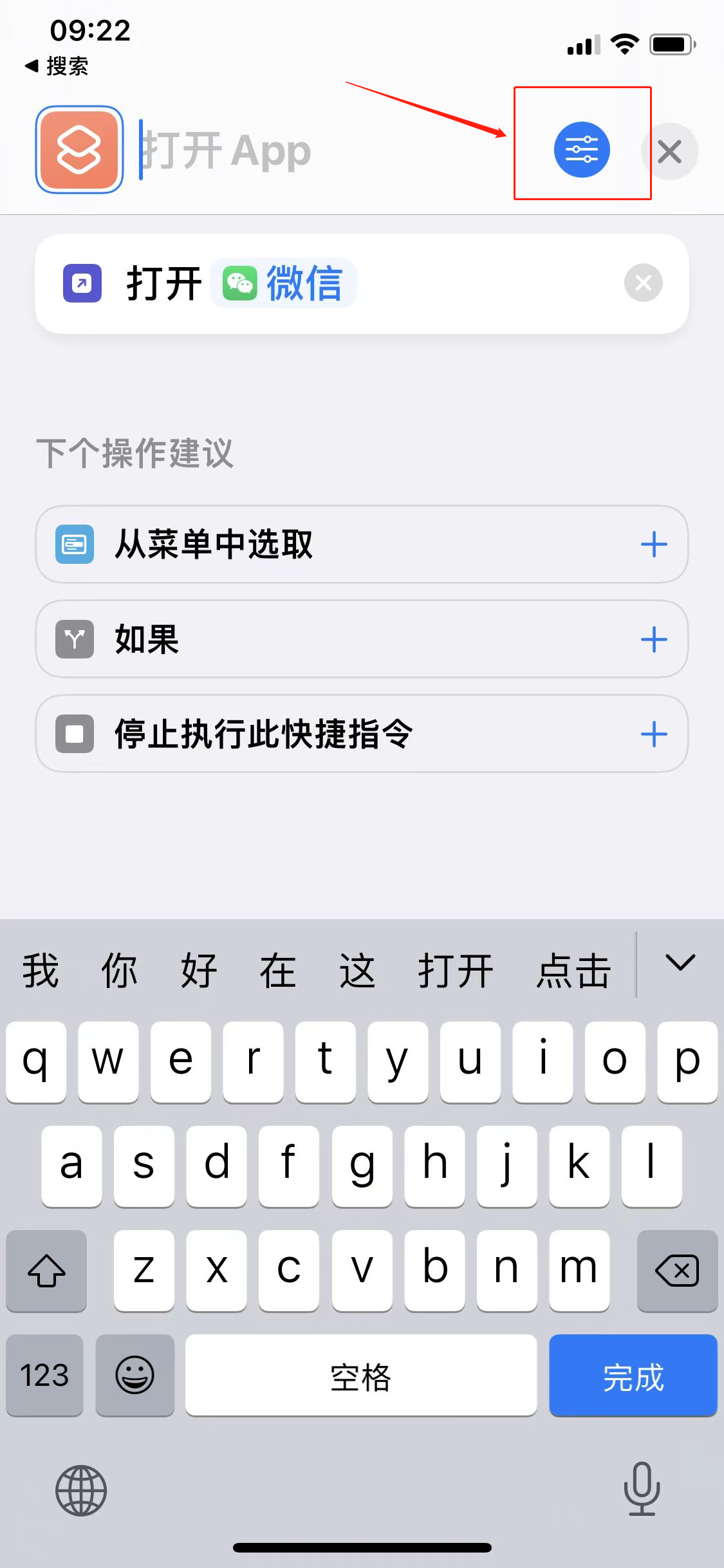Change the 微信 app parameter
The width and height of the screenshot is (724, 1568).
point(284,283)
